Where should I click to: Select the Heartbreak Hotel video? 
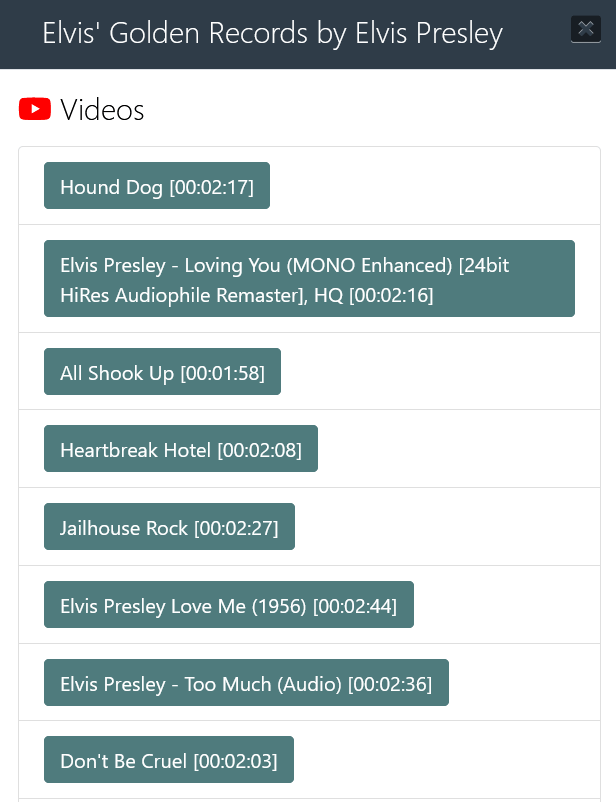(x=181, y=449)
